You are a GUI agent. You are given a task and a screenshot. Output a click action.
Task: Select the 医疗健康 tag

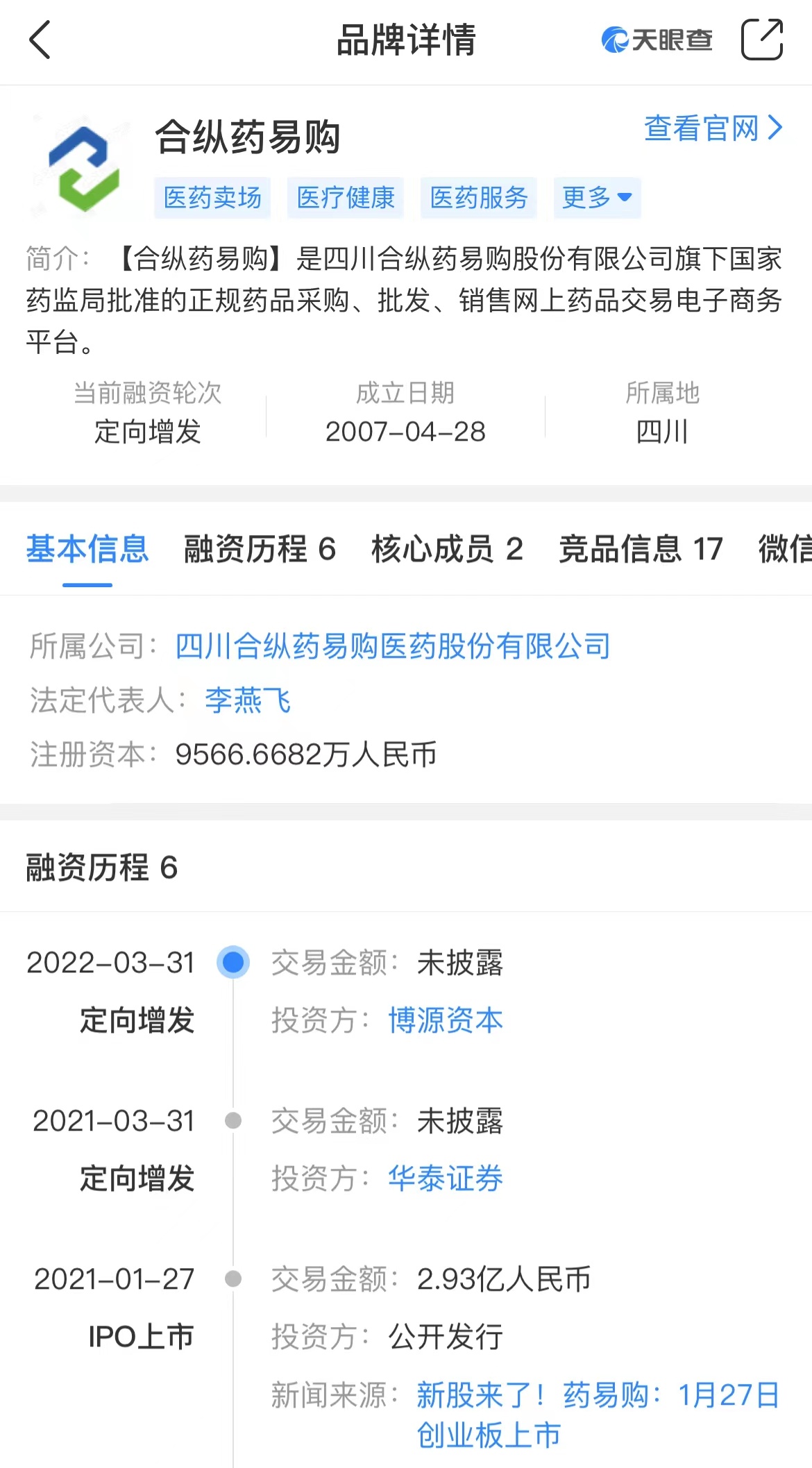(x=346, y=198)
